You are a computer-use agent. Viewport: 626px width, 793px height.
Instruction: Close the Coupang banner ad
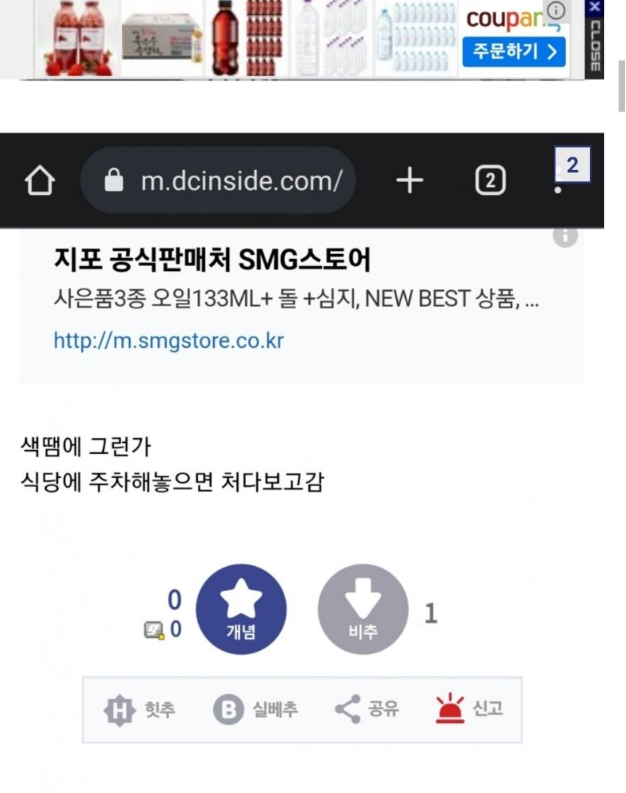(x=595, y=38)
